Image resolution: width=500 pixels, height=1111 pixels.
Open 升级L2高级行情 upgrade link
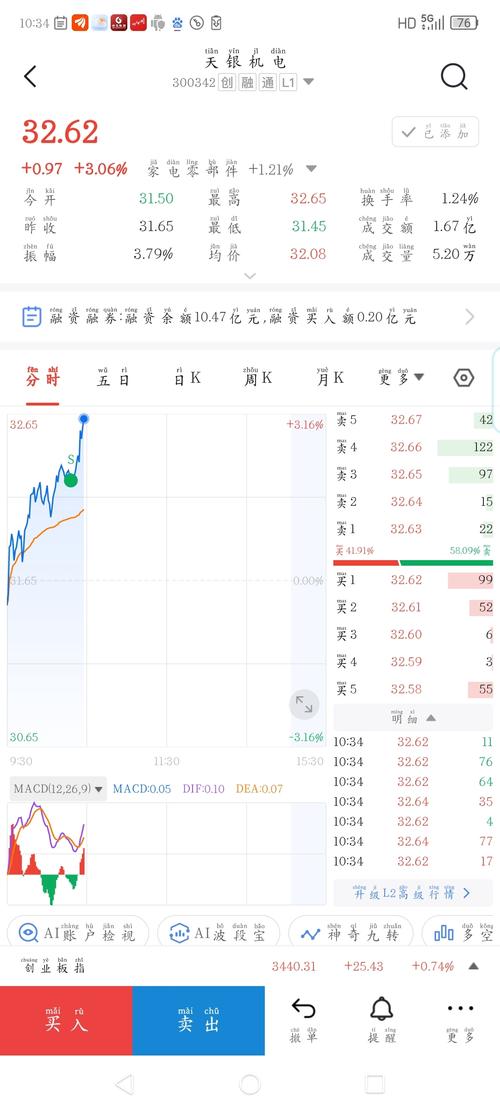click(413, 893)
